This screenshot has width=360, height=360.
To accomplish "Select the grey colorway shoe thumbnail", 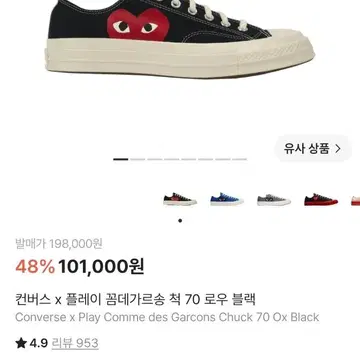I will [274, 199].
